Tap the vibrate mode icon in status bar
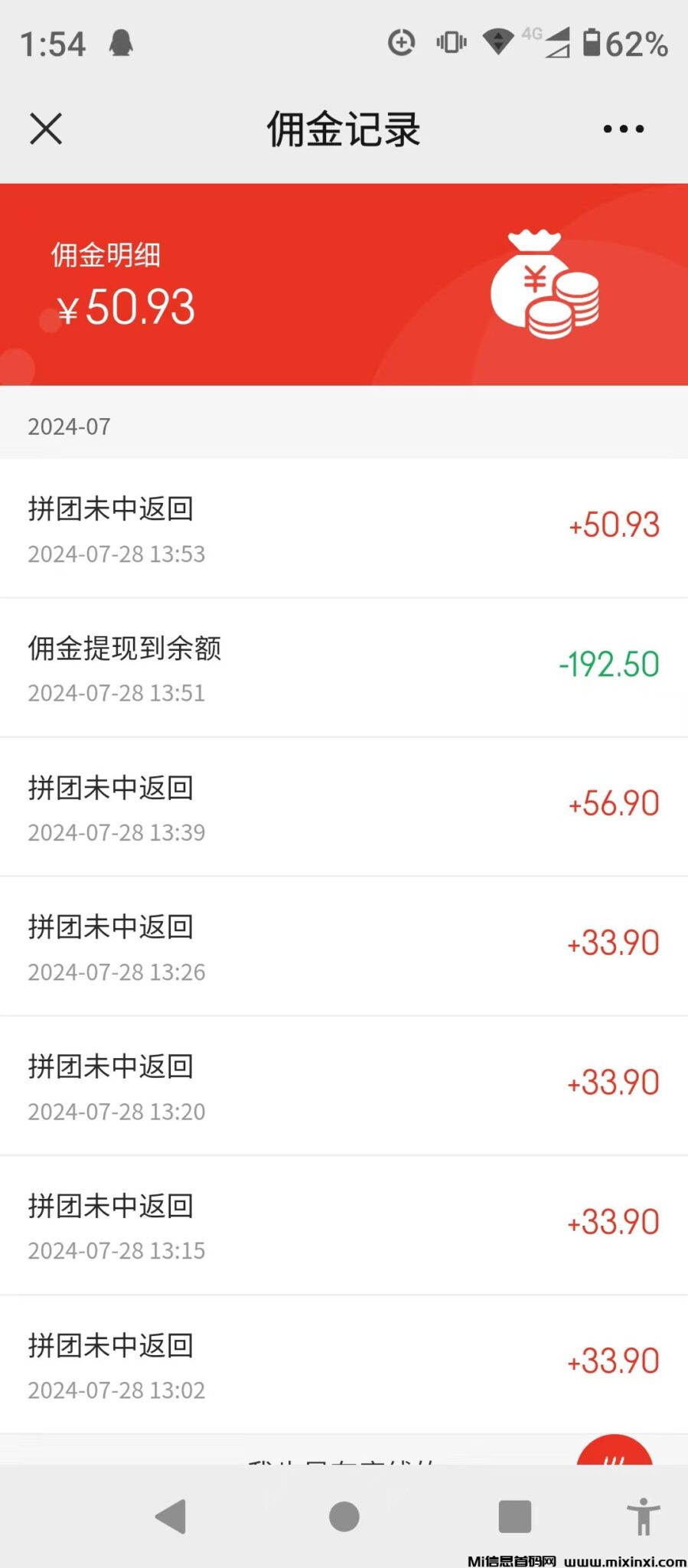This screenshot has width=688, height=1568. pyautogui.click(x=450, y=44)
